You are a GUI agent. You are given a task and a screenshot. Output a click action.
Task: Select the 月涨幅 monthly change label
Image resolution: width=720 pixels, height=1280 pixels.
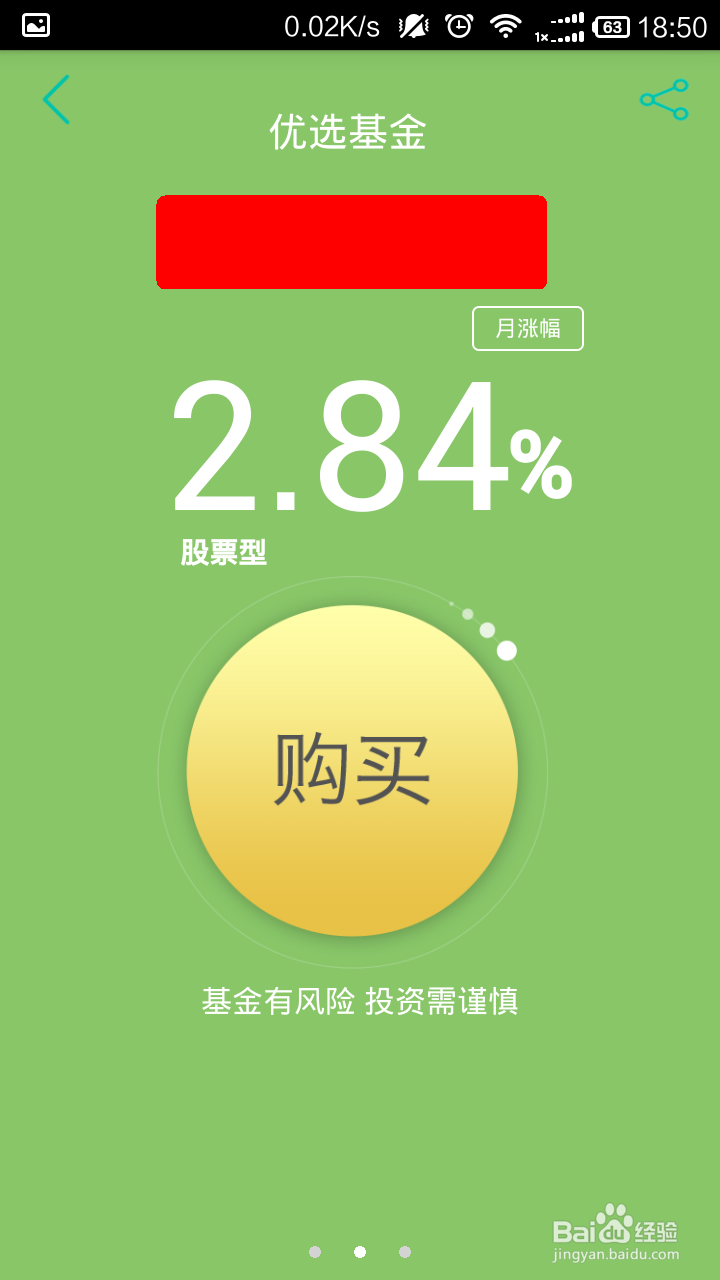click(528, 328)
